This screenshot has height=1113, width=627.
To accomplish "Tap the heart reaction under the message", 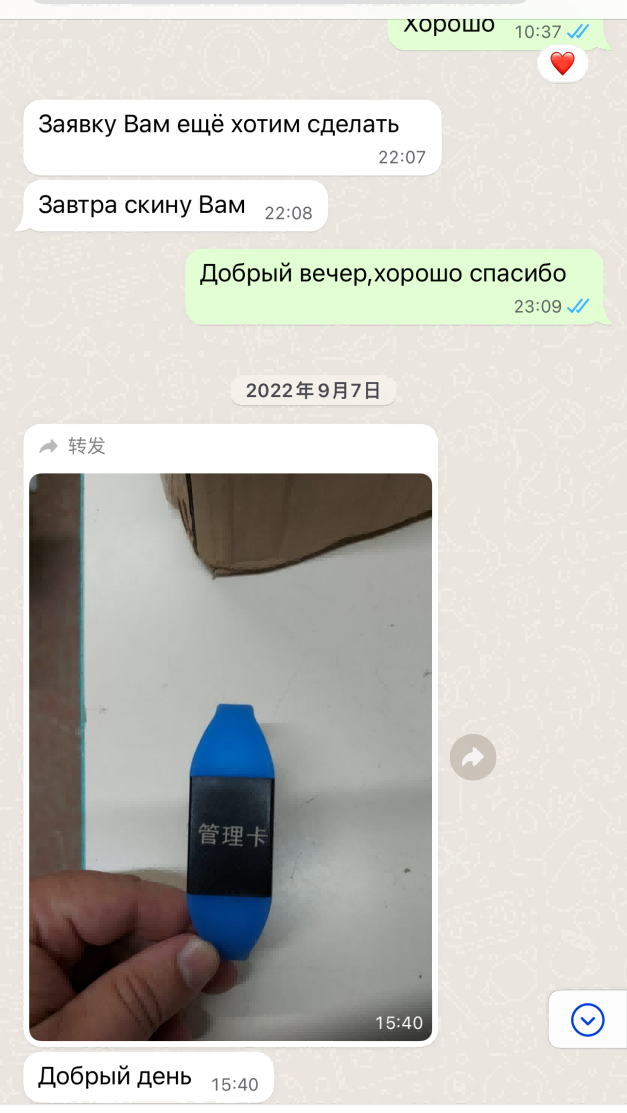I will (562, 64).
